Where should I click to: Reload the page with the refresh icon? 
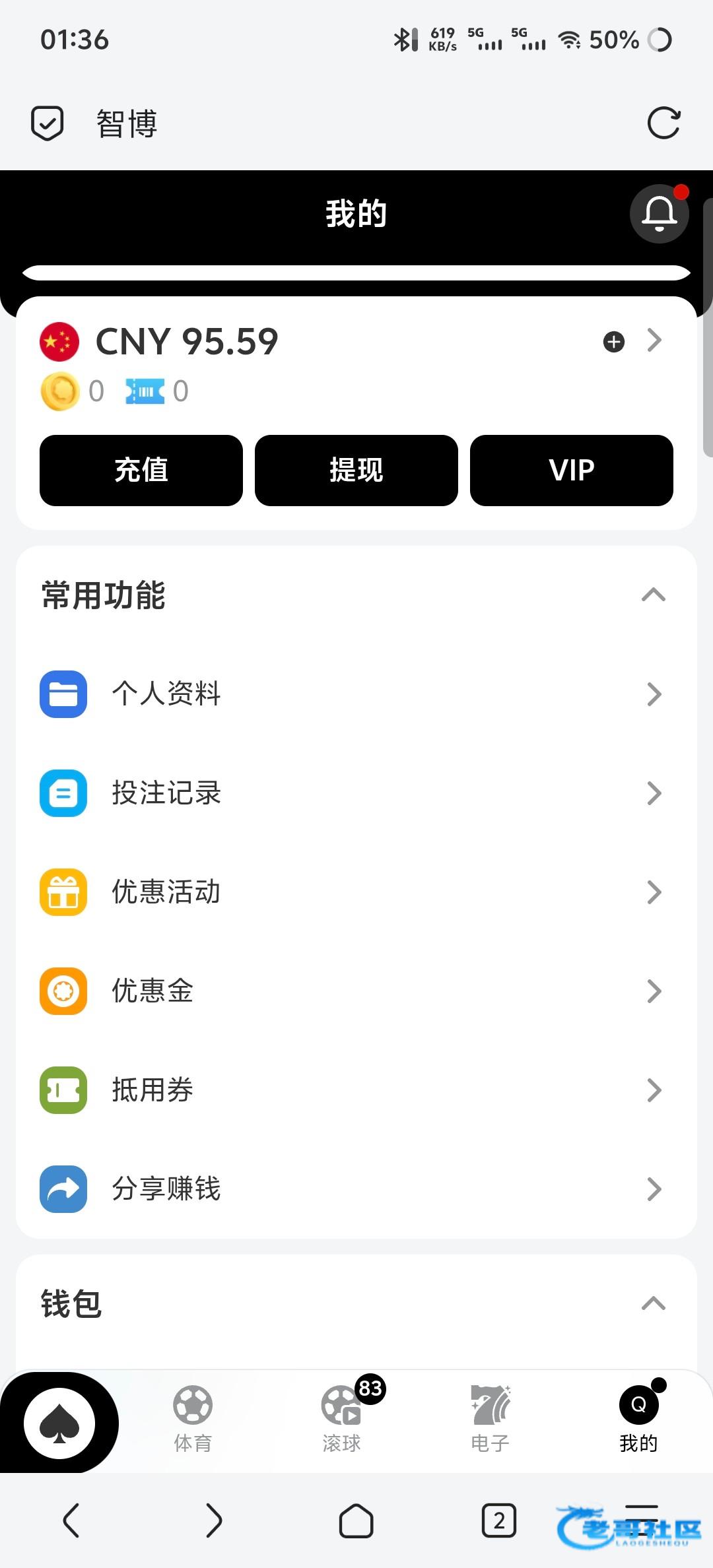(x=663, y=123)
